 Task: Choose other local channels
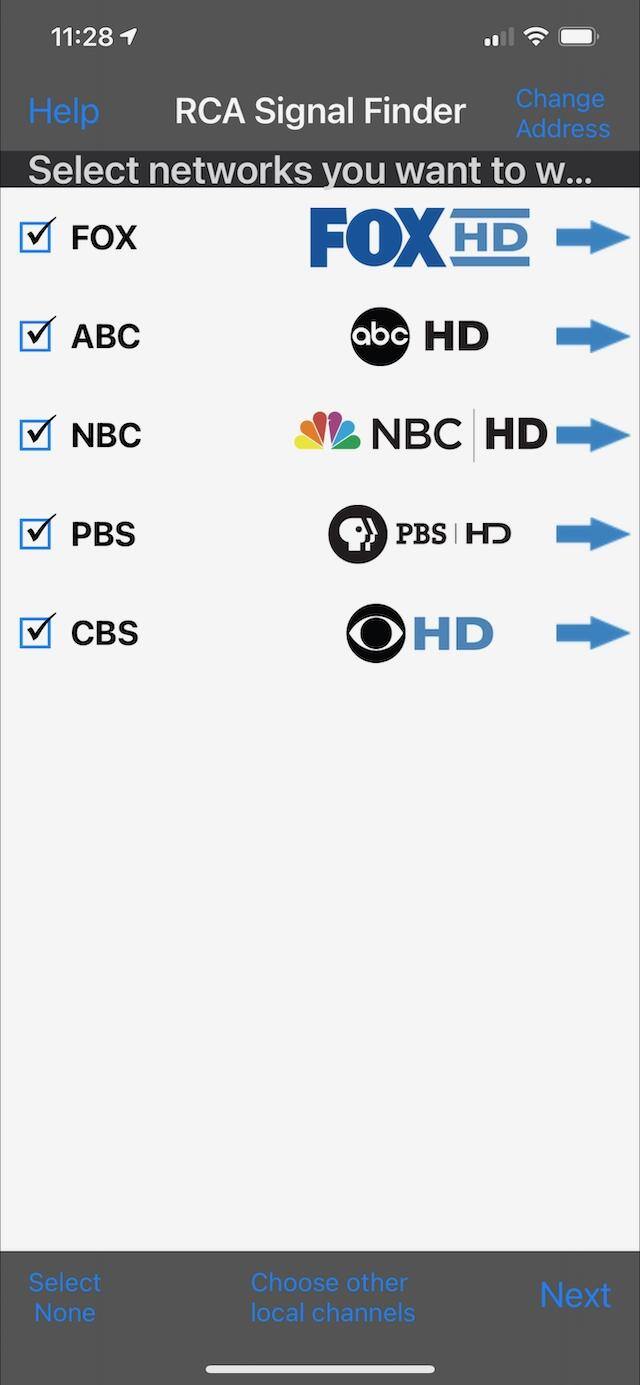pos(330,1297)
